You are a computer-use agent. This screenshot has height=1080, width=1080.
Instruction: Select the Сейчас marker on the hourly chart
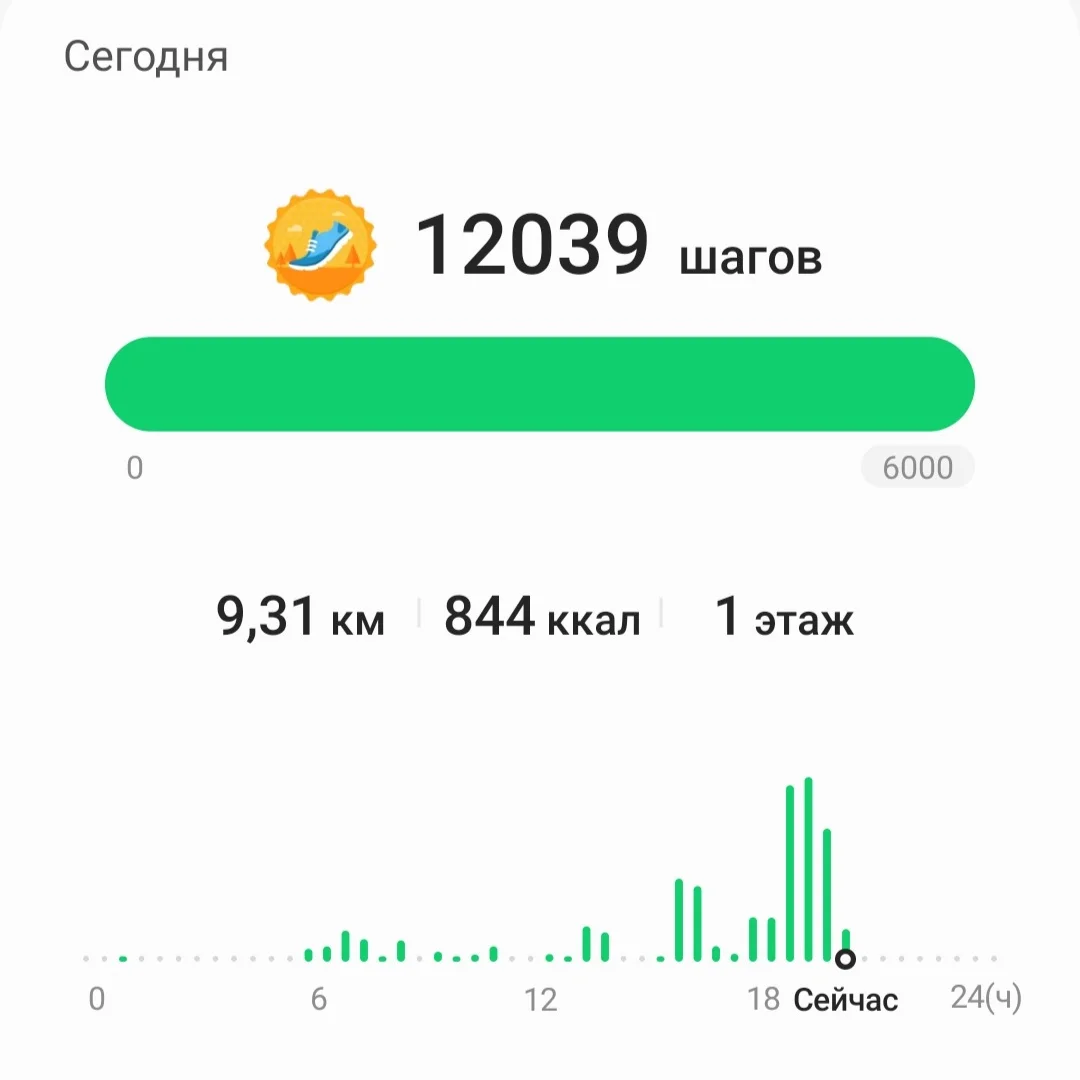[x=845, y=960]
